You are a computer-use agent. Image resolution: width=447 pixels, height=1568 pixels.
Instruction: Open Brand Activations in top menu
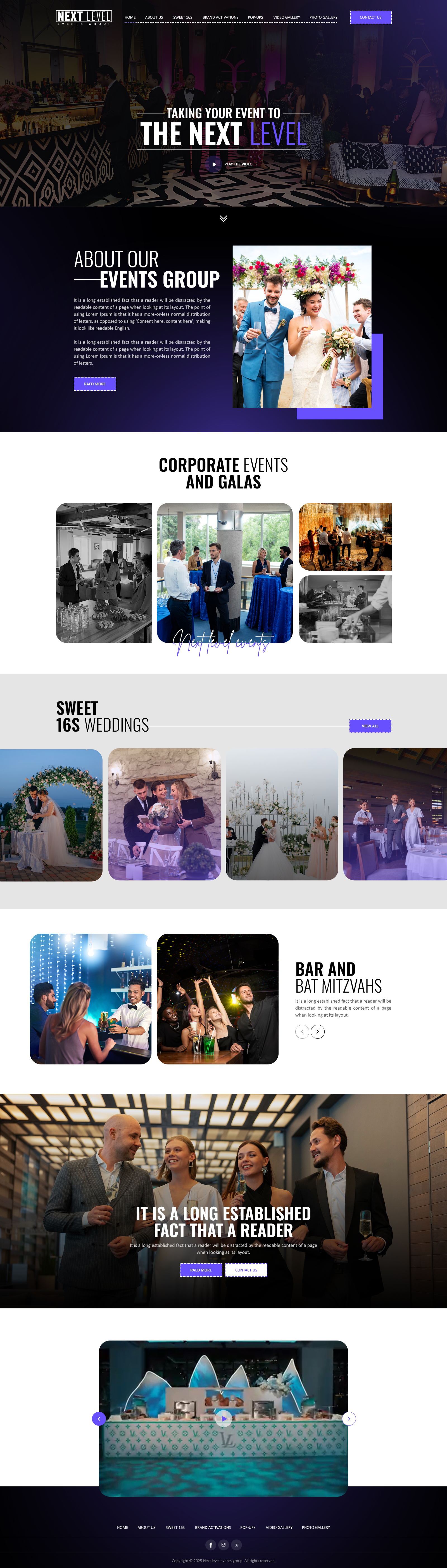tap(220, 17)
